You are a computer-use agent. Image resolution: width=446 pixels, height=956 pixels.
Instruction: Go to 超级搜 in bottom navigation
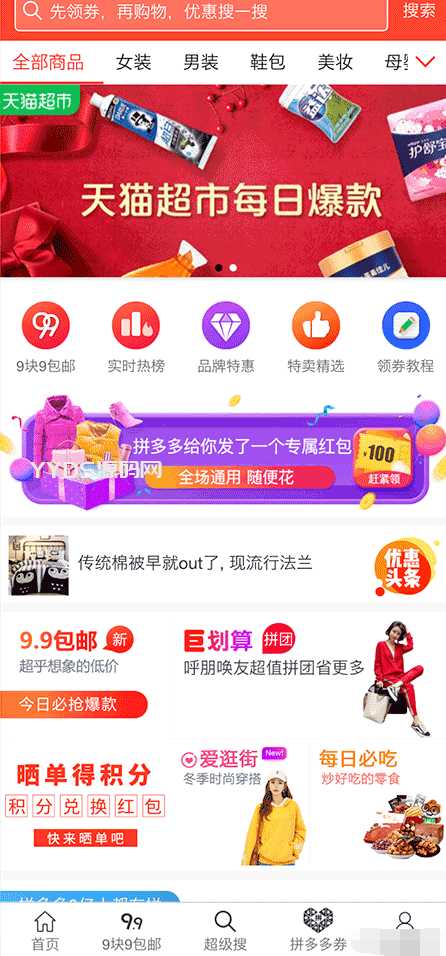point(225,931)
